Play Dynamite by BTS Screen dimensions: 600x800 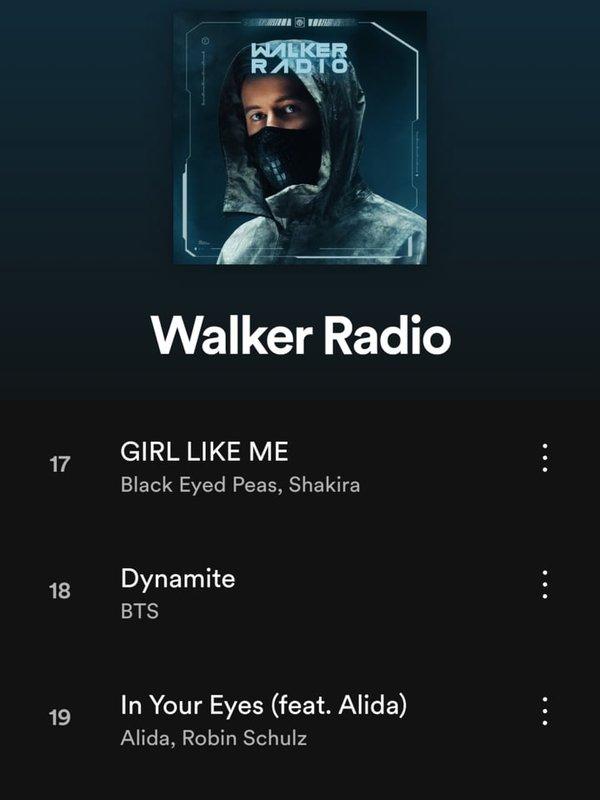point(178,578)
